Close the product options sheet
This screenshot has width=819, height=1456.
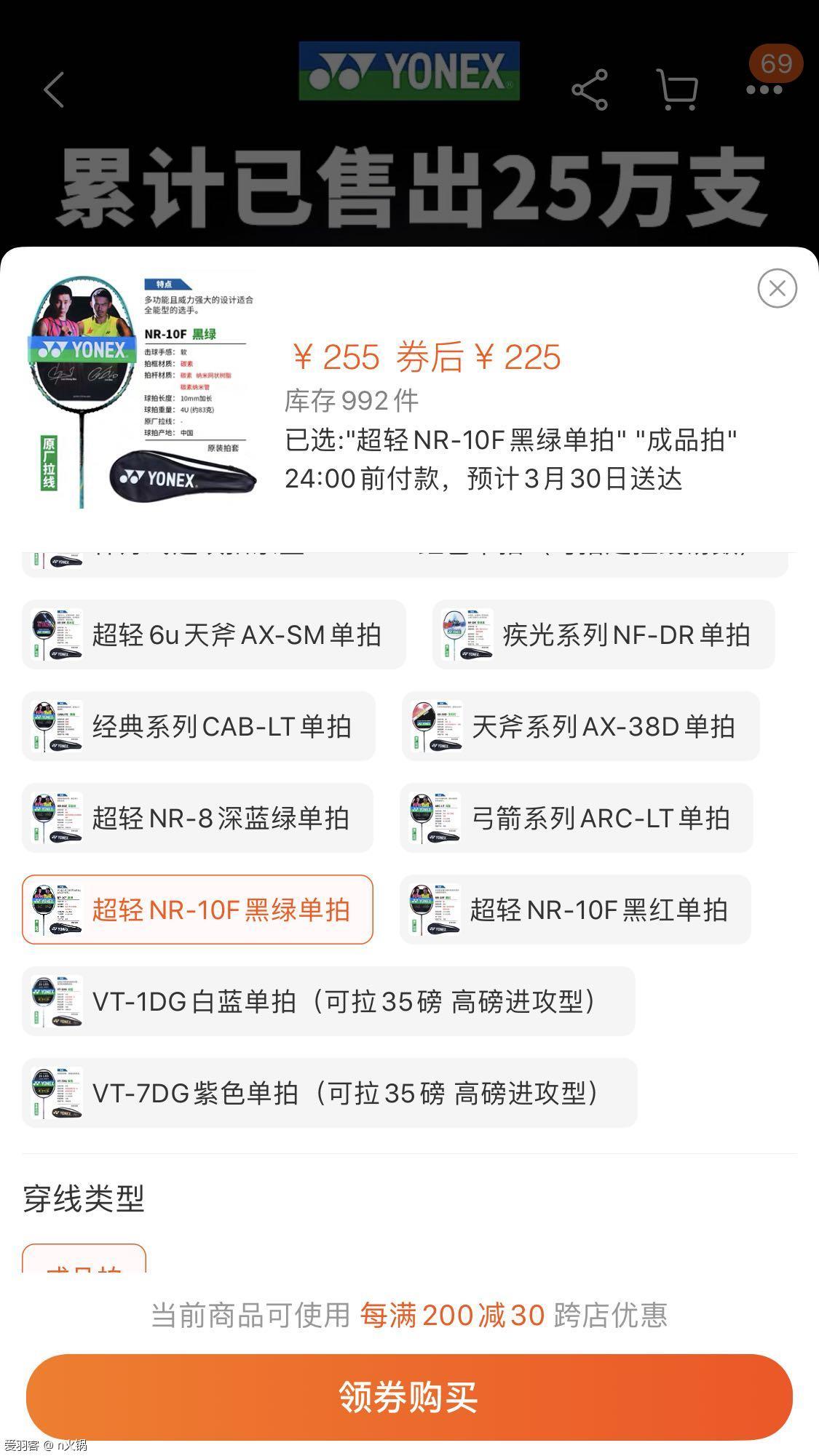pos(777,289)
